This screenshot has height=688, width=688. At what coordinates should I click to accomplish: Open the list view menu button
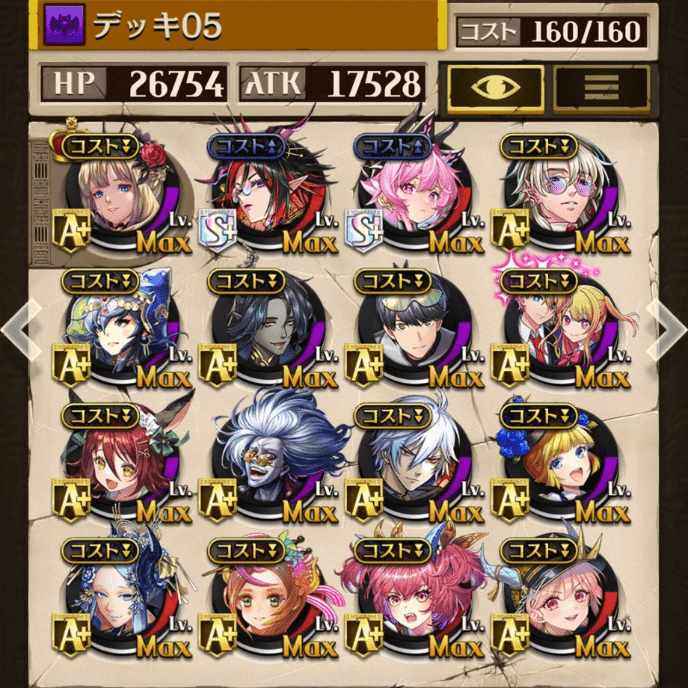tap(601, 87)
